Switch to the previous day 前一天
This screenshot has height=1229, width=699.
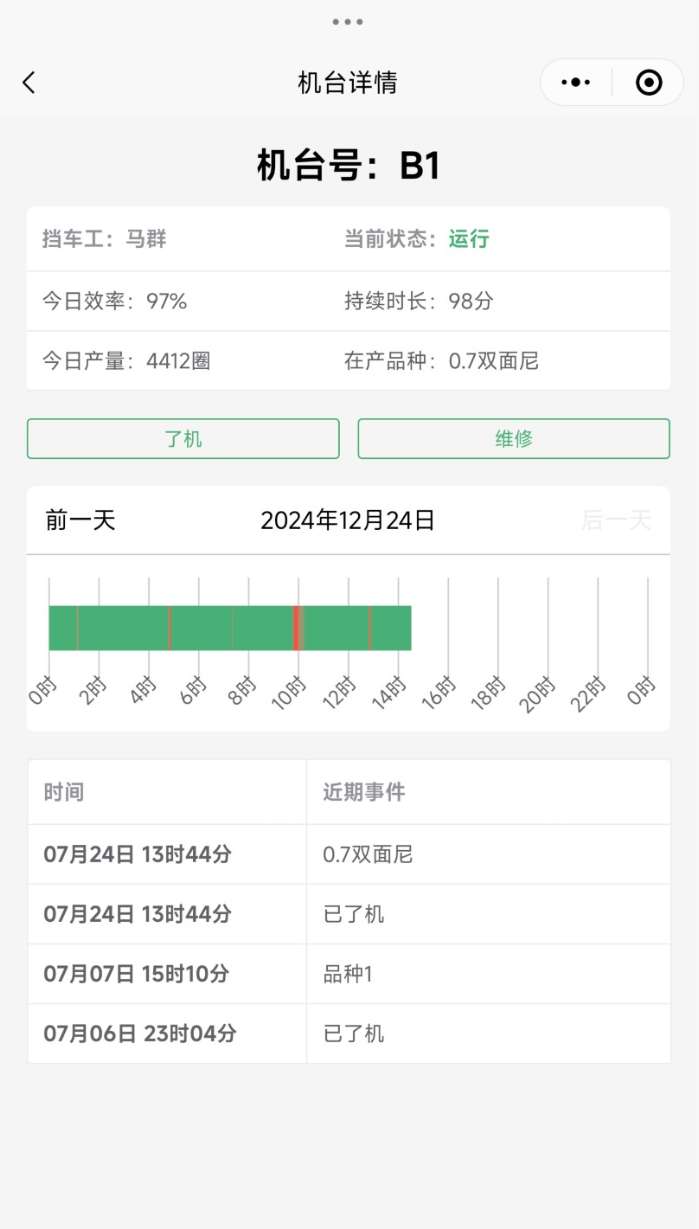pos(80,520)
